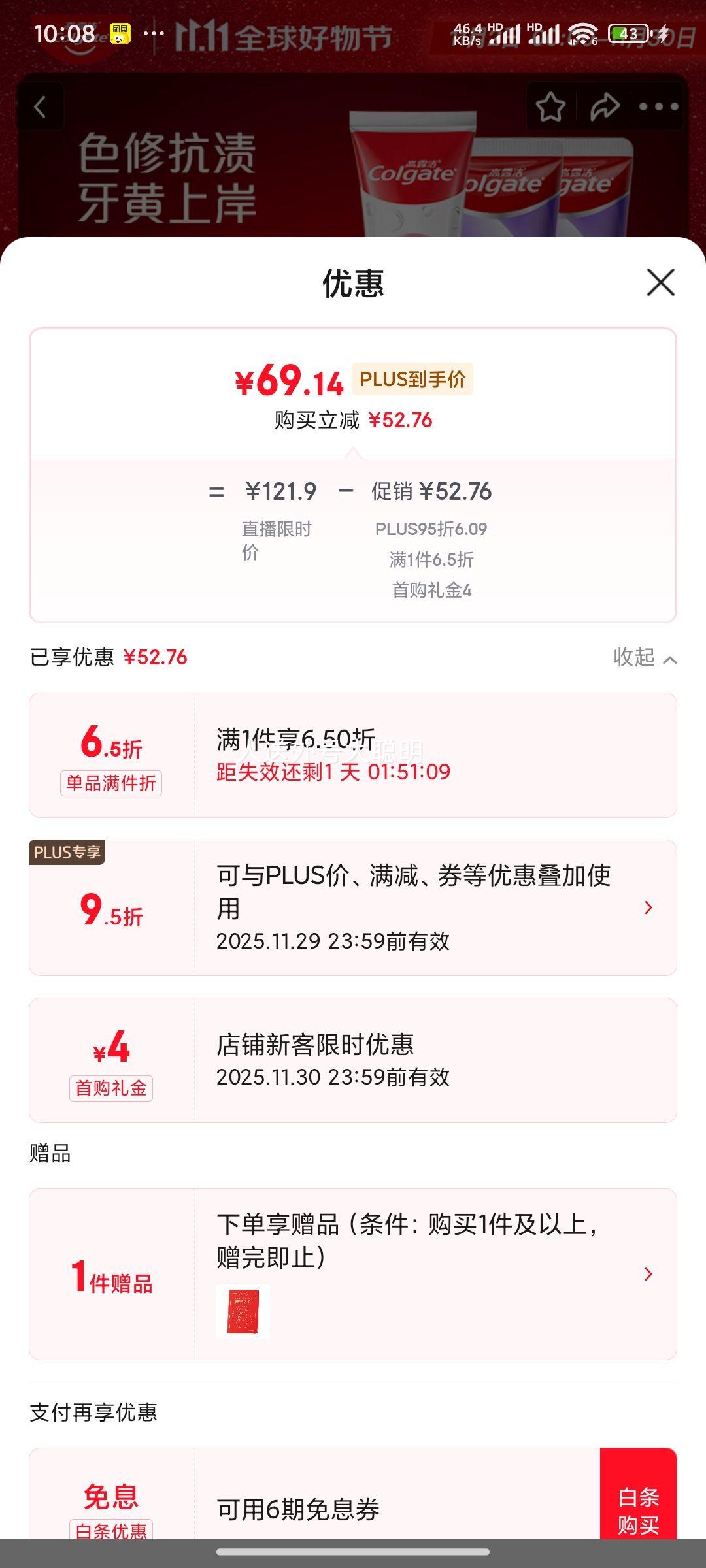Tap the 购买立减 ¥52.76 text
This screenshot has height=1568, width=706.
point(353,421)
